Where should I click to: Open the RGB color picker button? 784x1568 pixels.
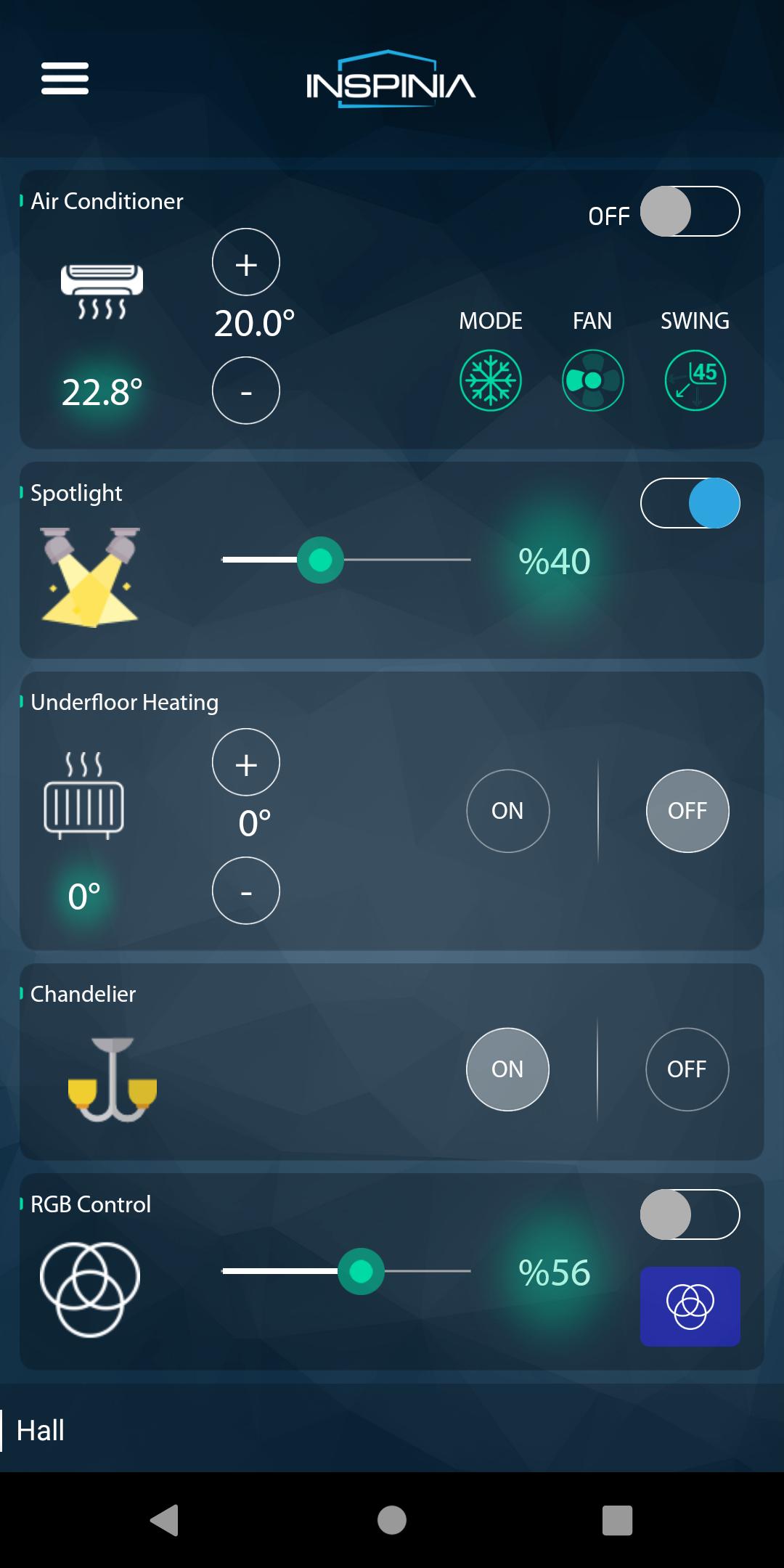(690, 1307)
